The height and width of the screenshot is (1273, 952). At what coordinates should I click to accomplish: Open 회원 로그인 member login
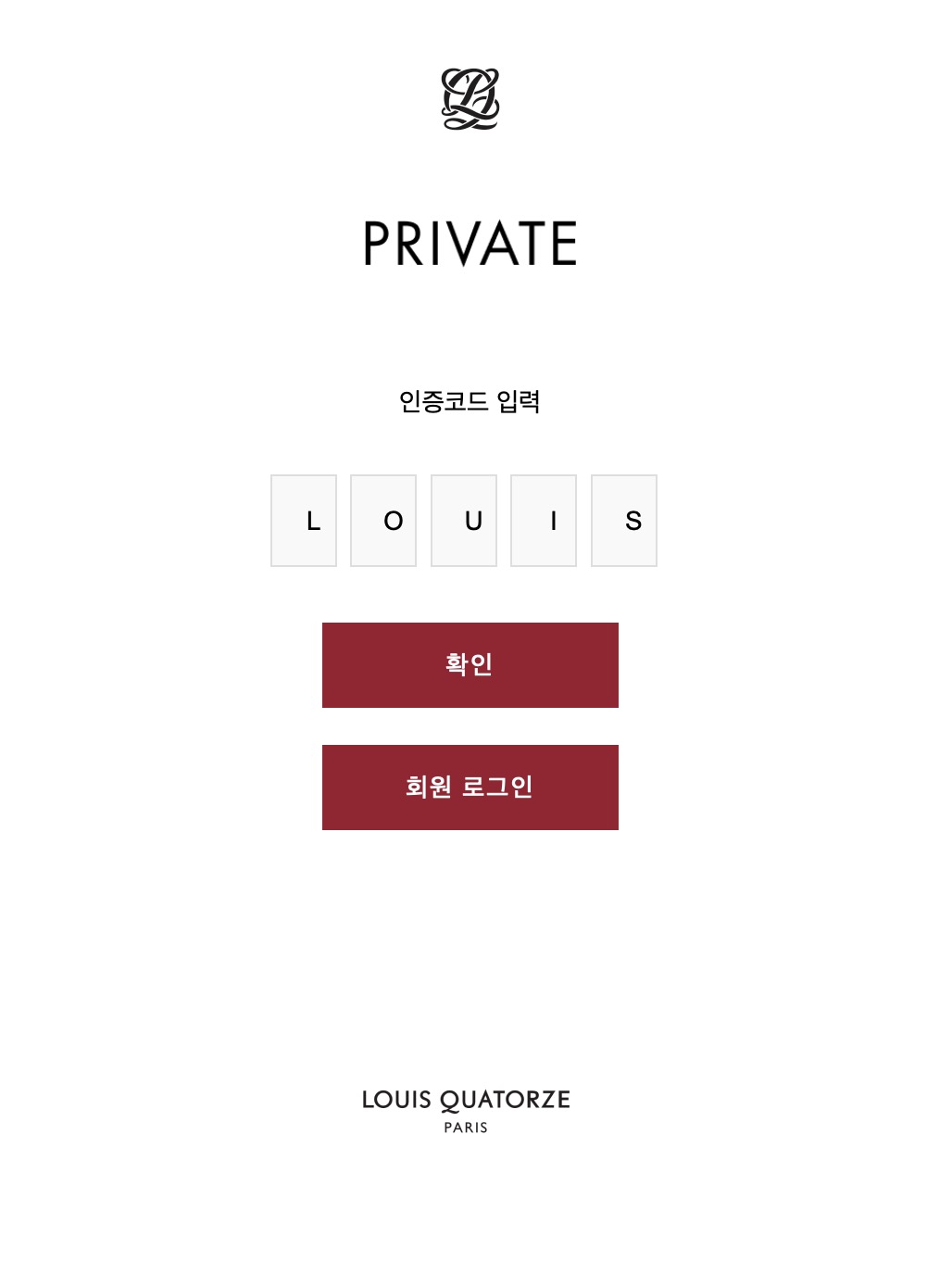(470, 788)
